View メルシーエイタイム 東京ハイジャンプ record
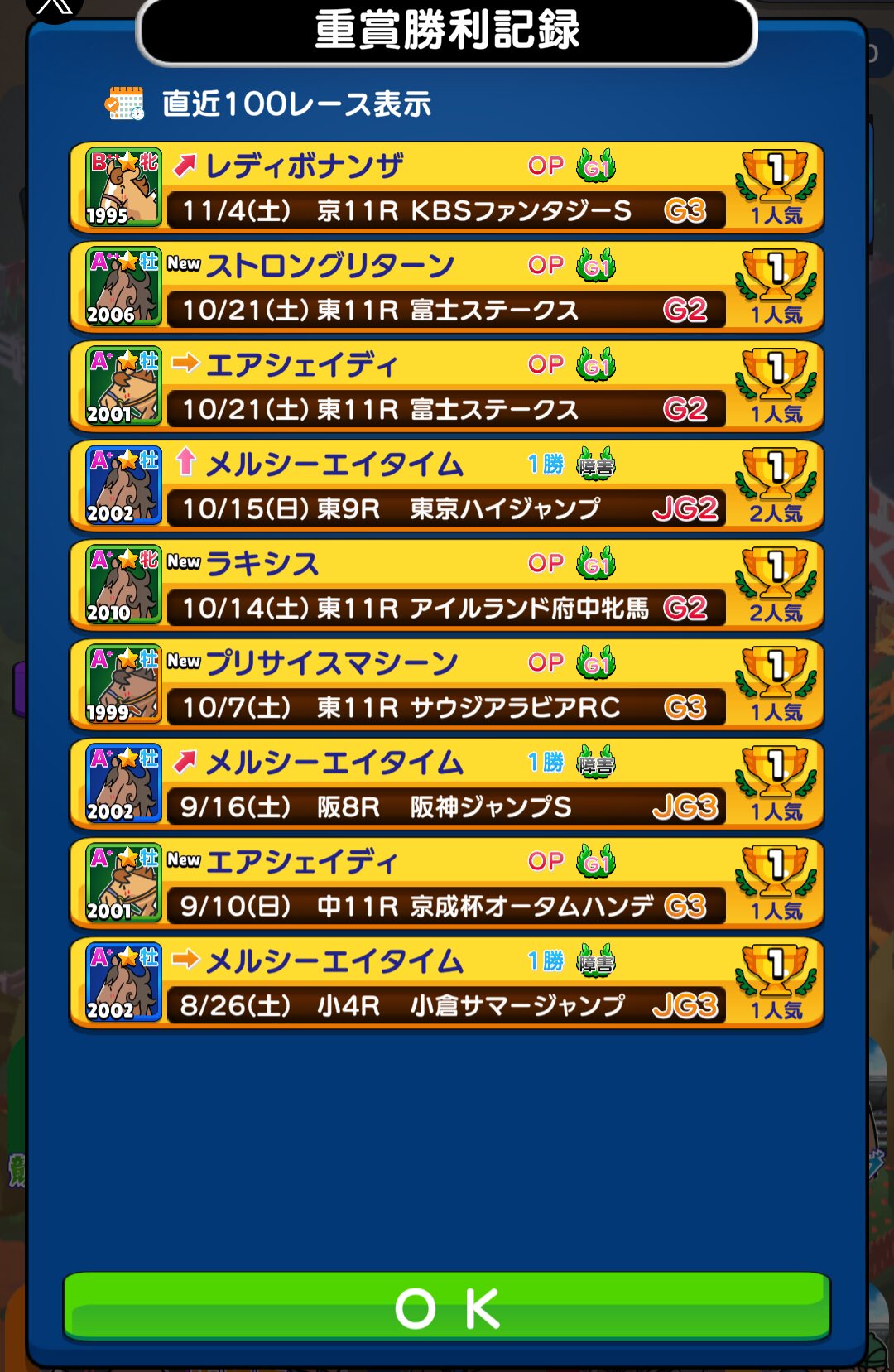 pos(447,487)
